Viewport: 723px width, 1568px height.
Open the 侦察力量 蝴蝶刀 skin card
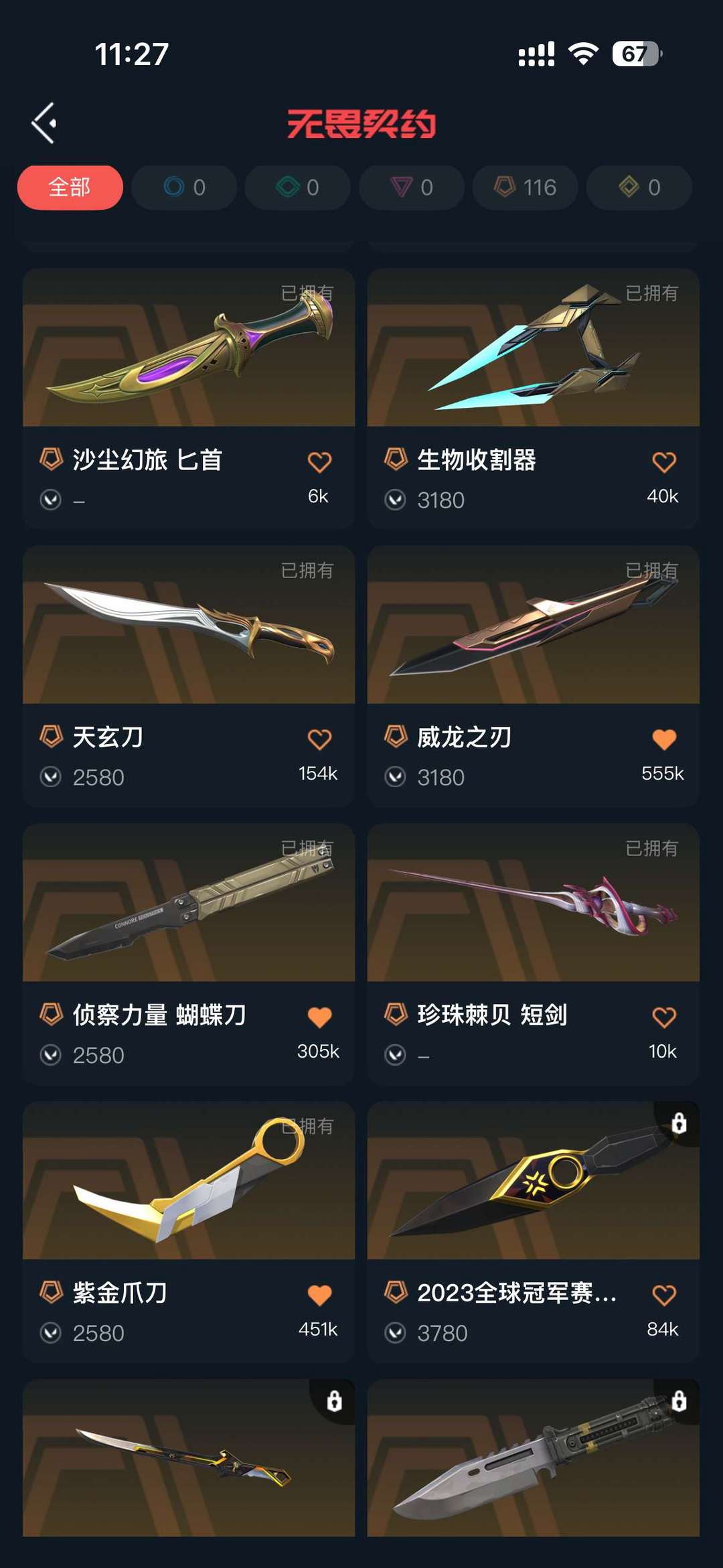point(188,903)
